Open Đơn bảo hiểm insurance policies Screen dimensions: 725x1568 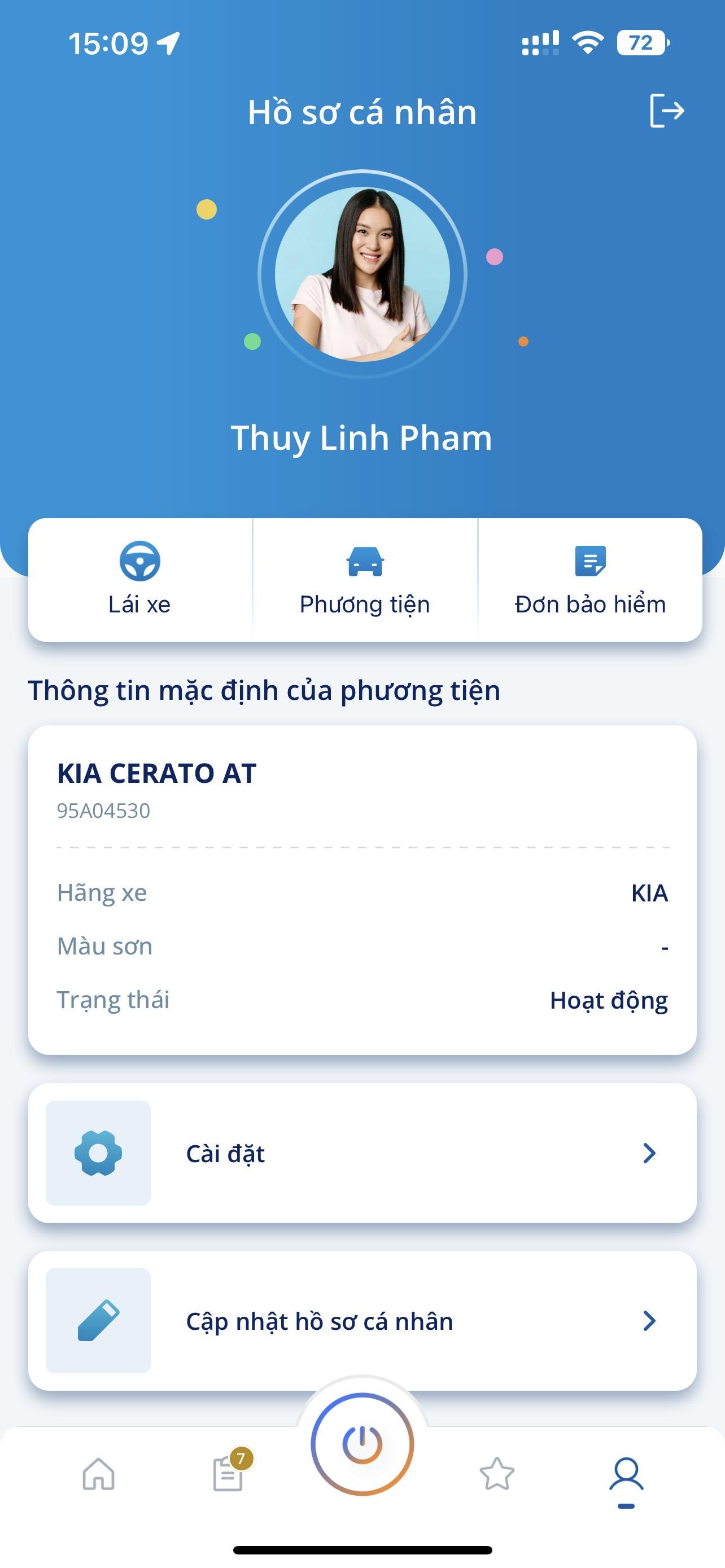coord(591,580)
